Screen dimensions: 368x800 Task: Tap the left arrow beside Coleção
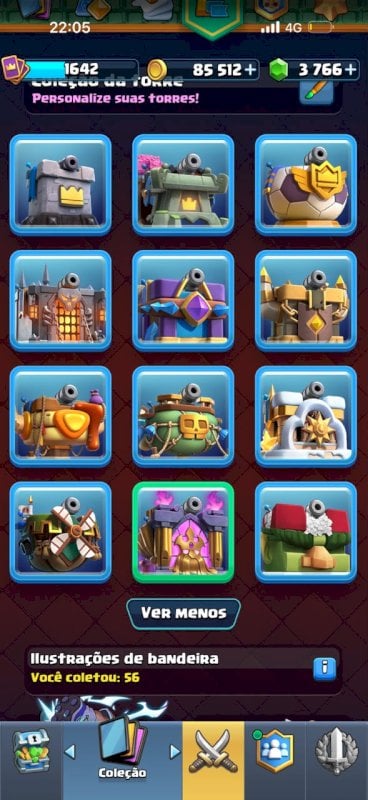(70, 751)
